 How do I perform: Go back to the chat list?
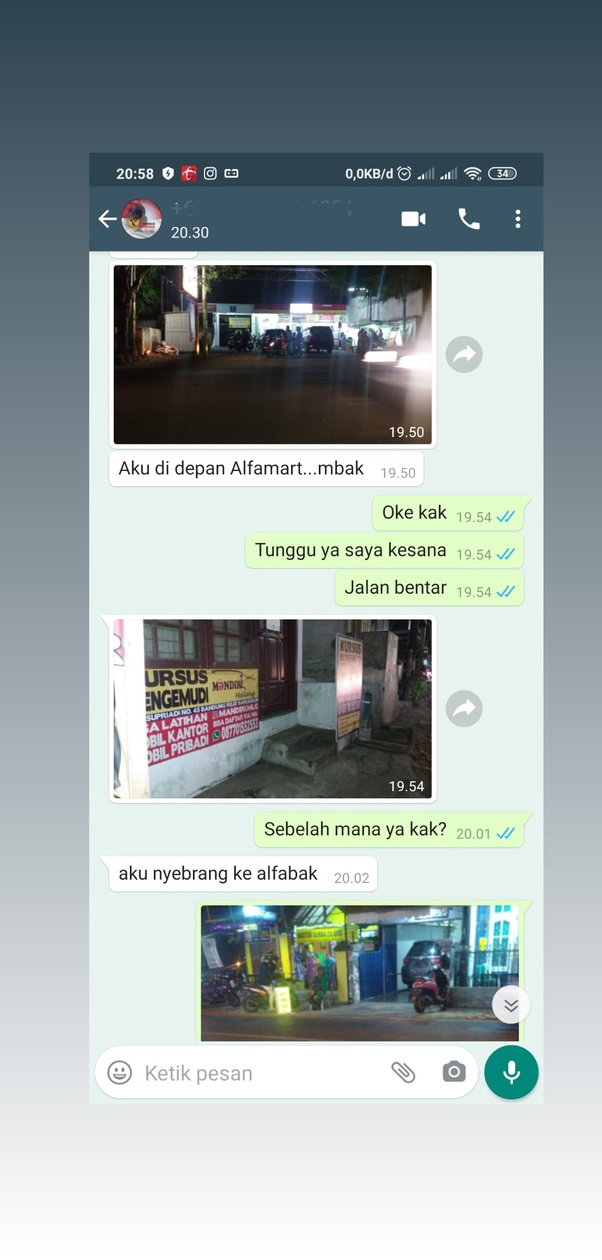106,219
